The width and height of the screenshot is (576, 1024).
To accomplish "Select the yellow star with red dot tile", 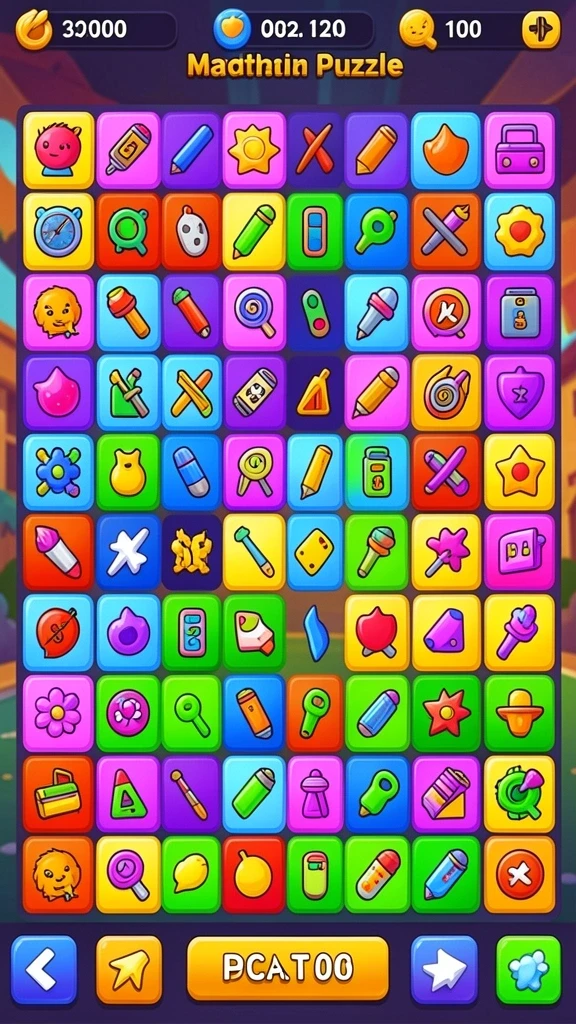I will tap(520, 472).
